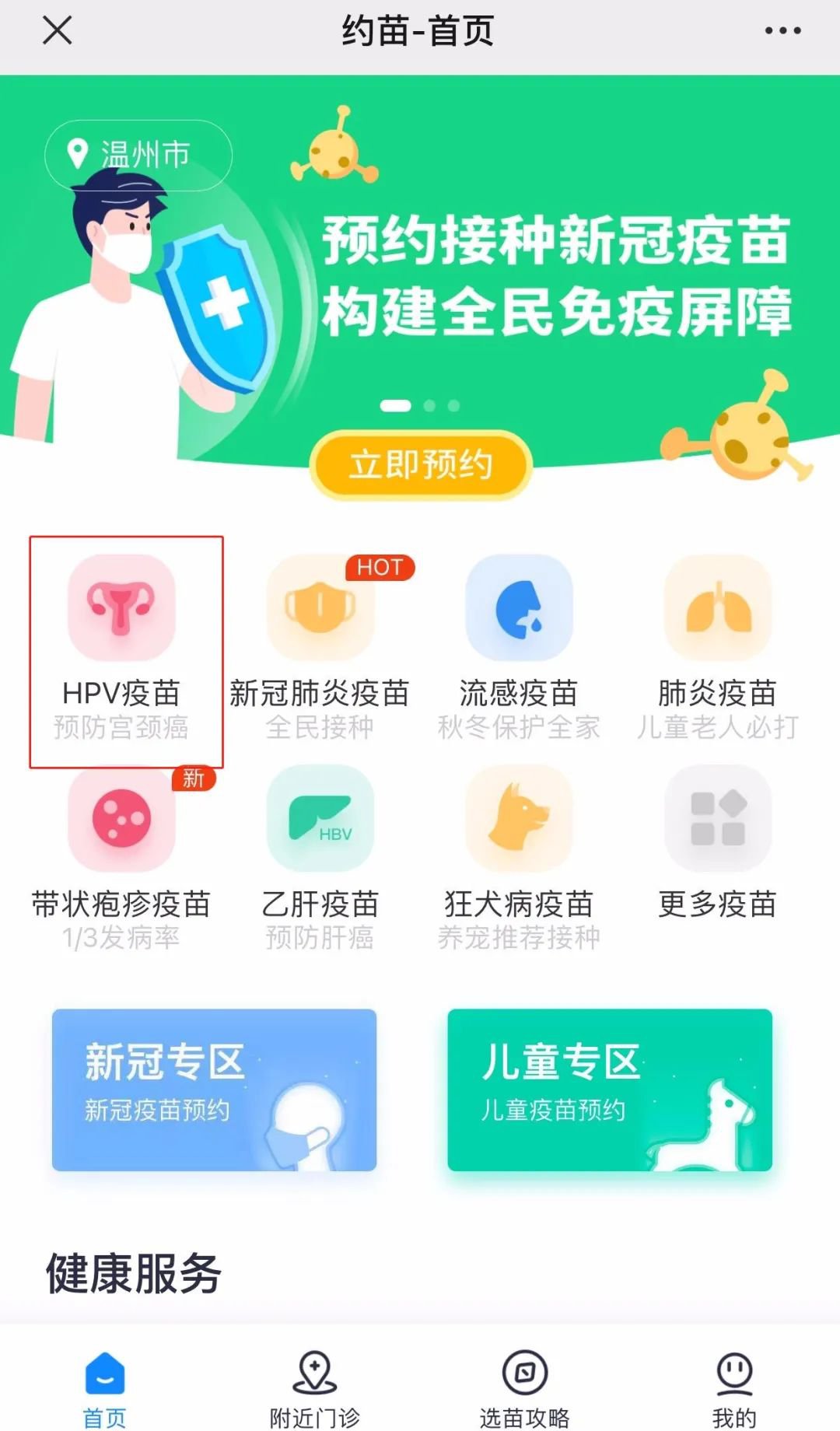The width and height of the screenshot is (840, 1431).
Task: Open the 新冠专区 card
Action: (215, 1090)
